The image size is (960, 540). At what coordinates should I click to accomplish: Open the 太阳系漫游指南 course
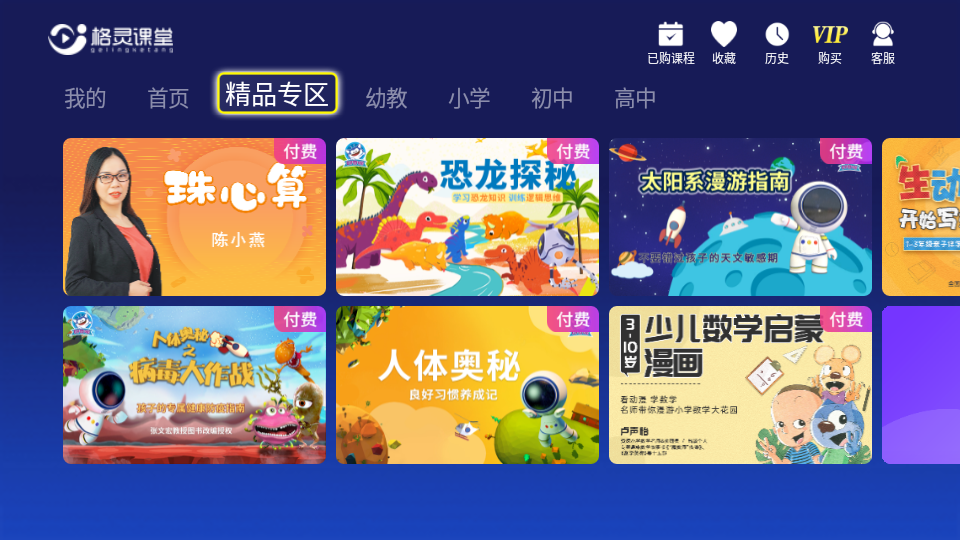point(740,217)
